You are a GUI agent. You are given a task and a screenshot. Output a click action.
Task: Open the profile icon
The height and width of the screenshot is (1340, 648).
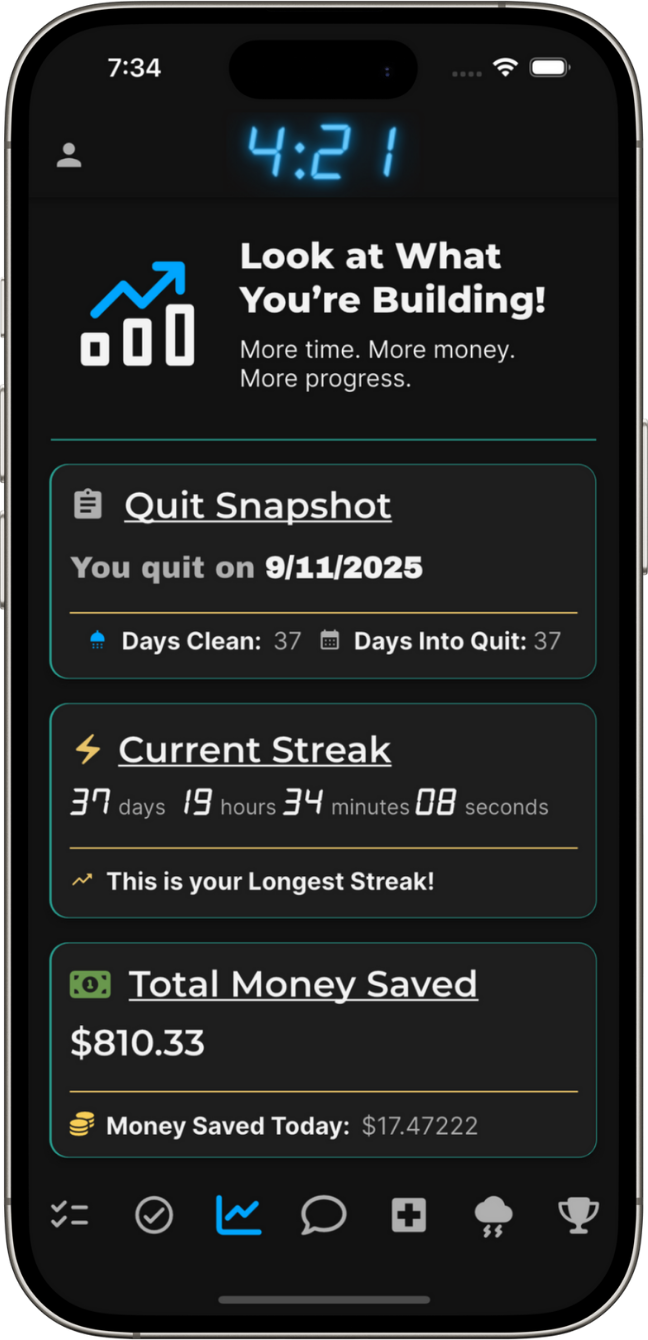coord(69,155)
